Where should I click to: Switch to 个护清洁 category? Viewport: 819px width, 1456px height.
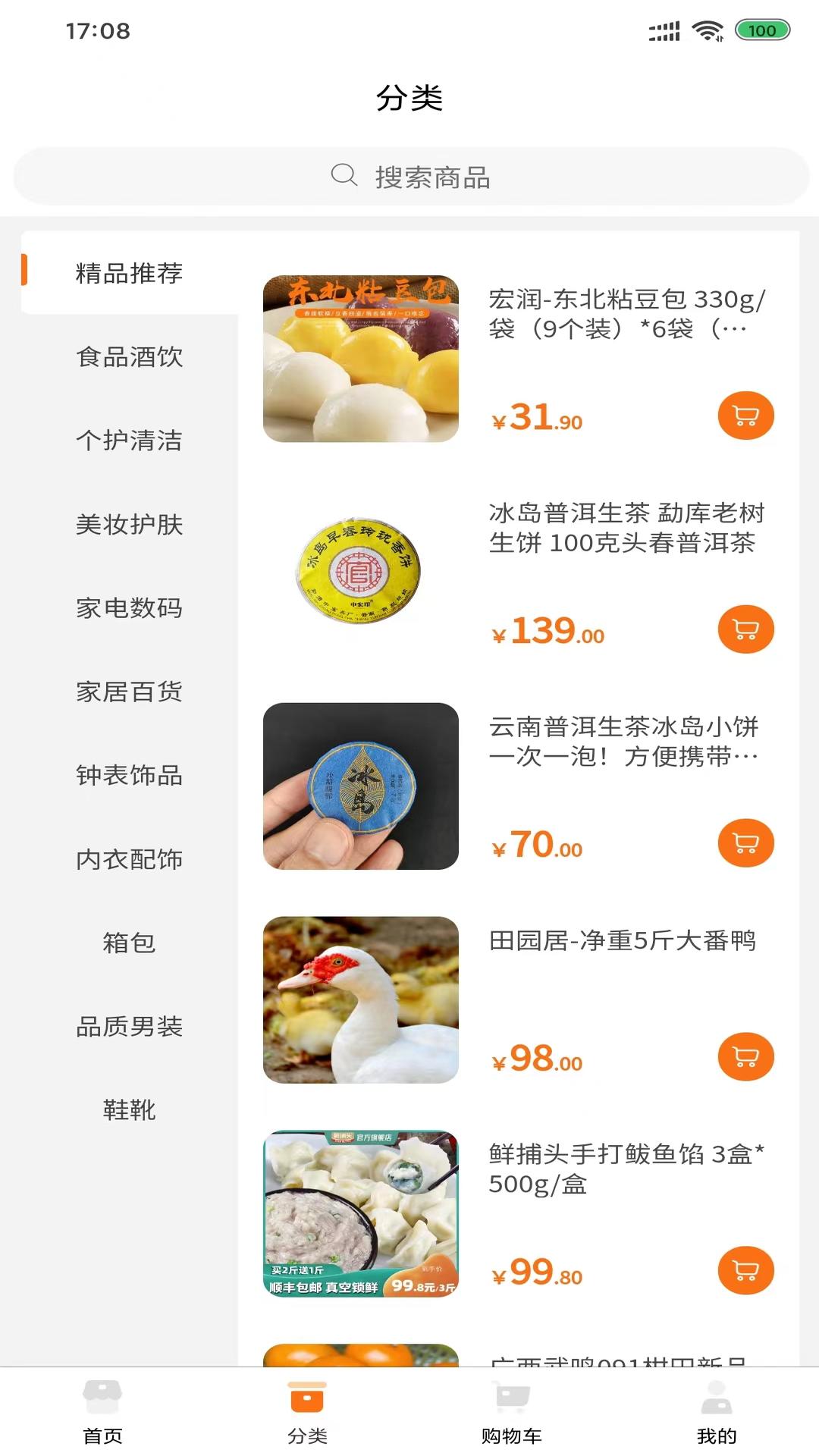(129, 441)
